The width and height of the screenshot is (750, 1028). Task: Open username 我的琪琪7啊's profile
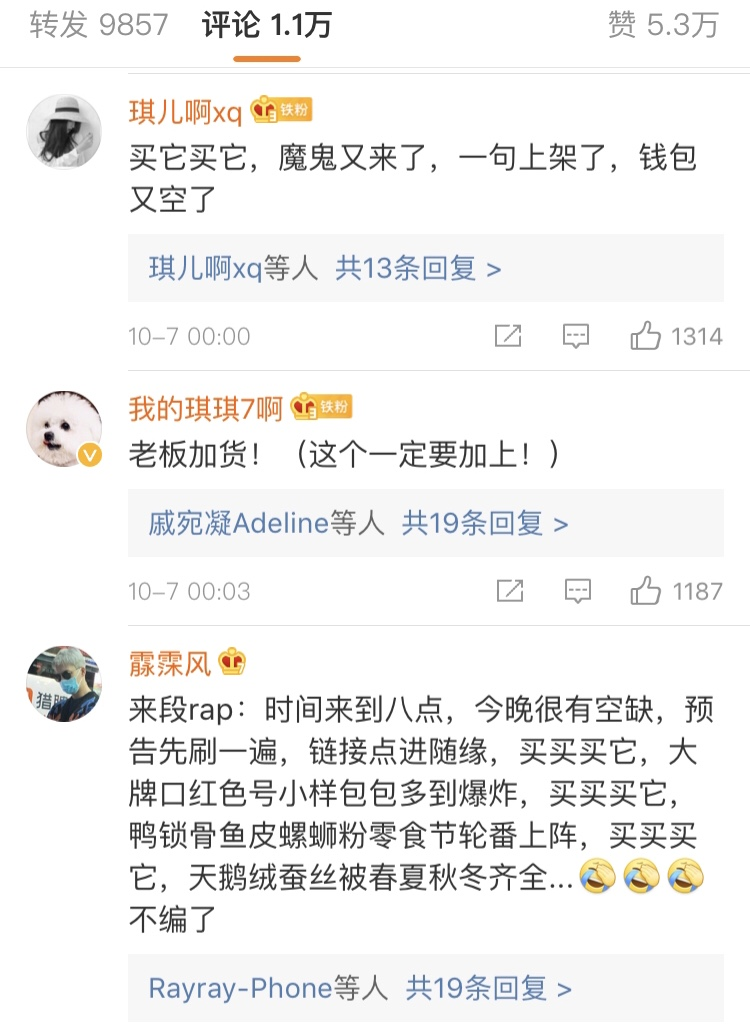206,408
